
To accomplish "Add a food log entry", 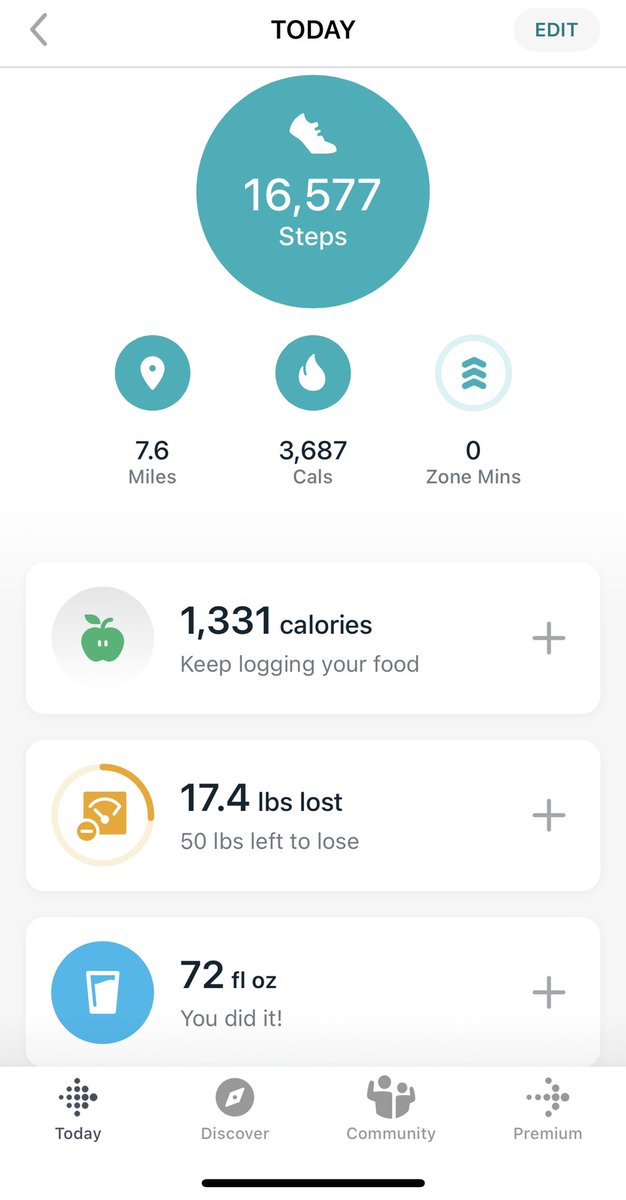I will click(548, 638).
